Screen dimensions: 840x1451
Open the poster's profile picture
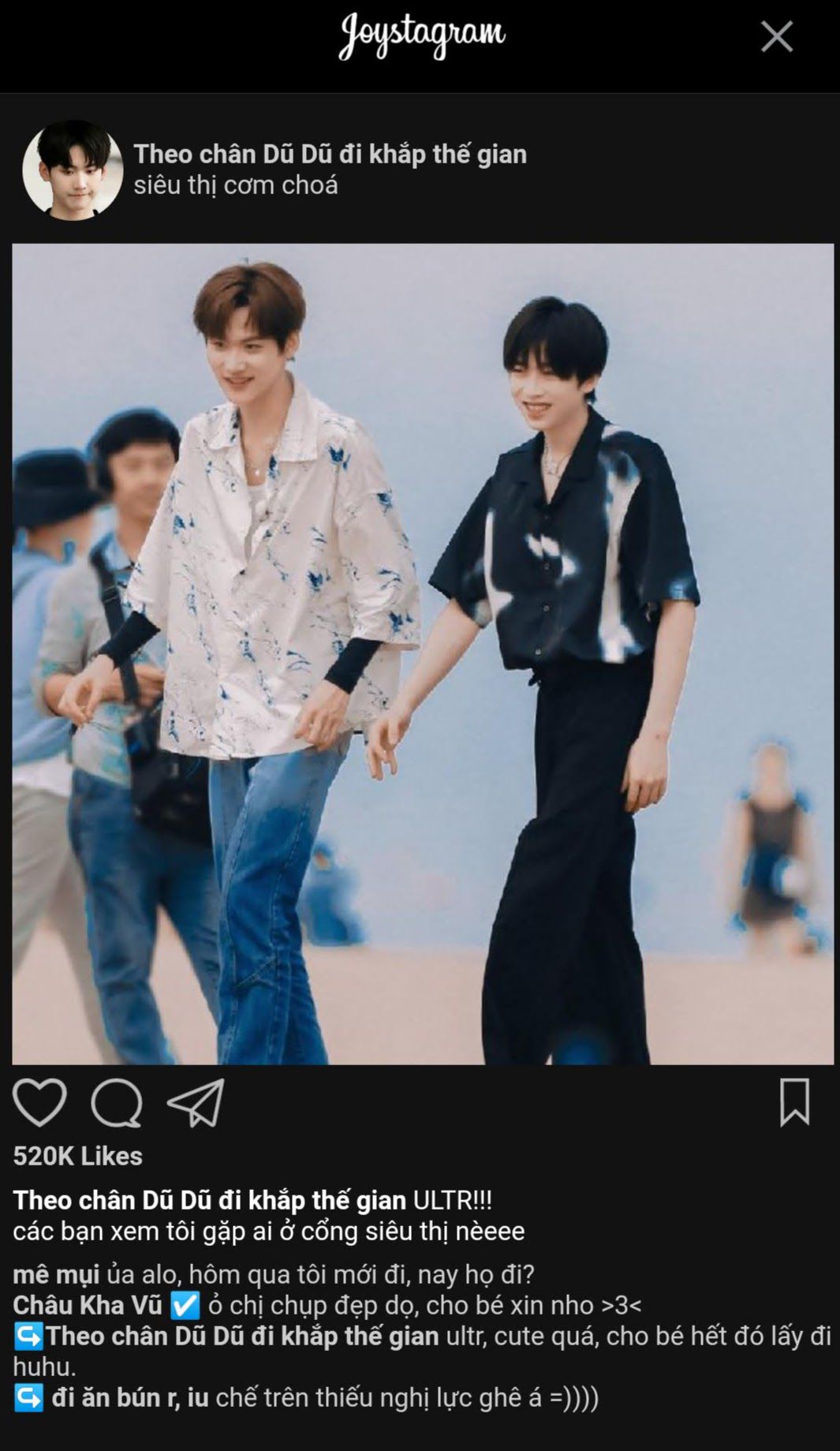pyautogui.click(x=73, y=170)
